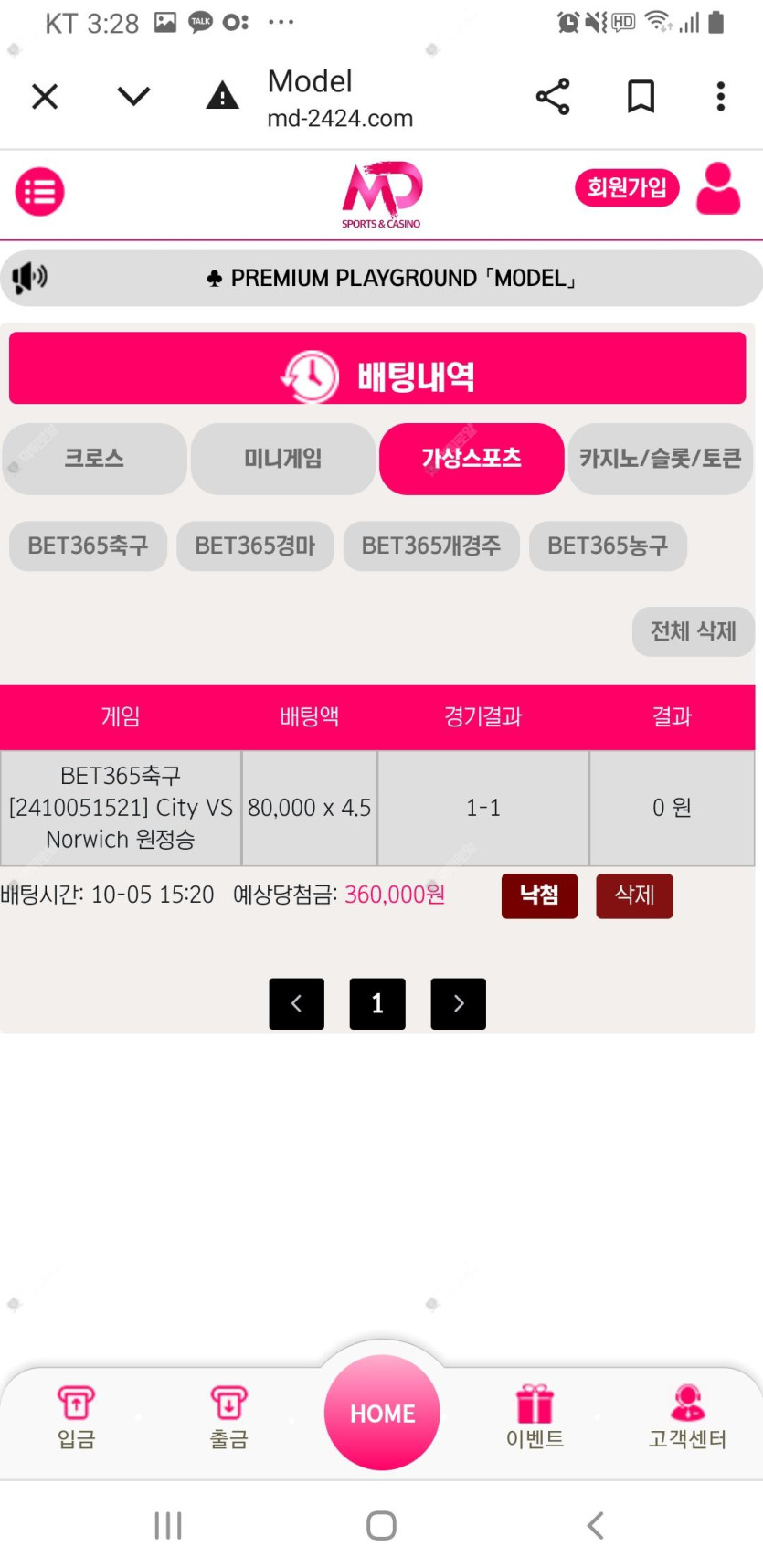Image resolution: width=763 pixels, height=1568 pixels.
Task: Filter by BET365경마
Action: tap(255, 546)
